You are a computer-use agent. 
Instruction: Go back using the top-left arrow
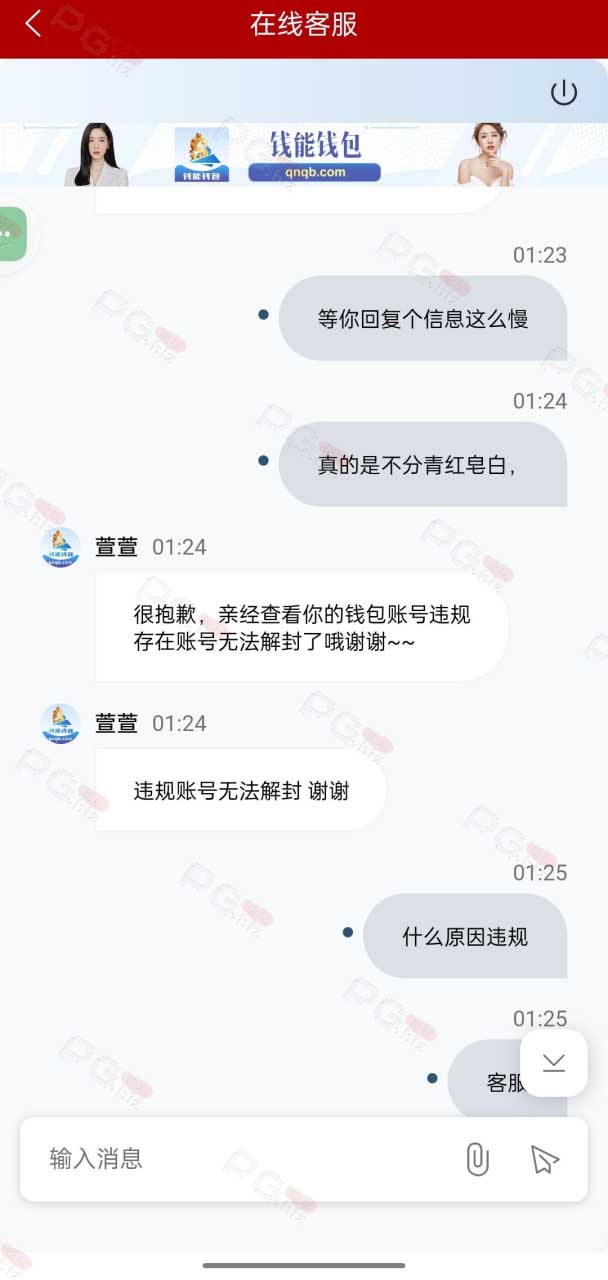pos(33,24)
